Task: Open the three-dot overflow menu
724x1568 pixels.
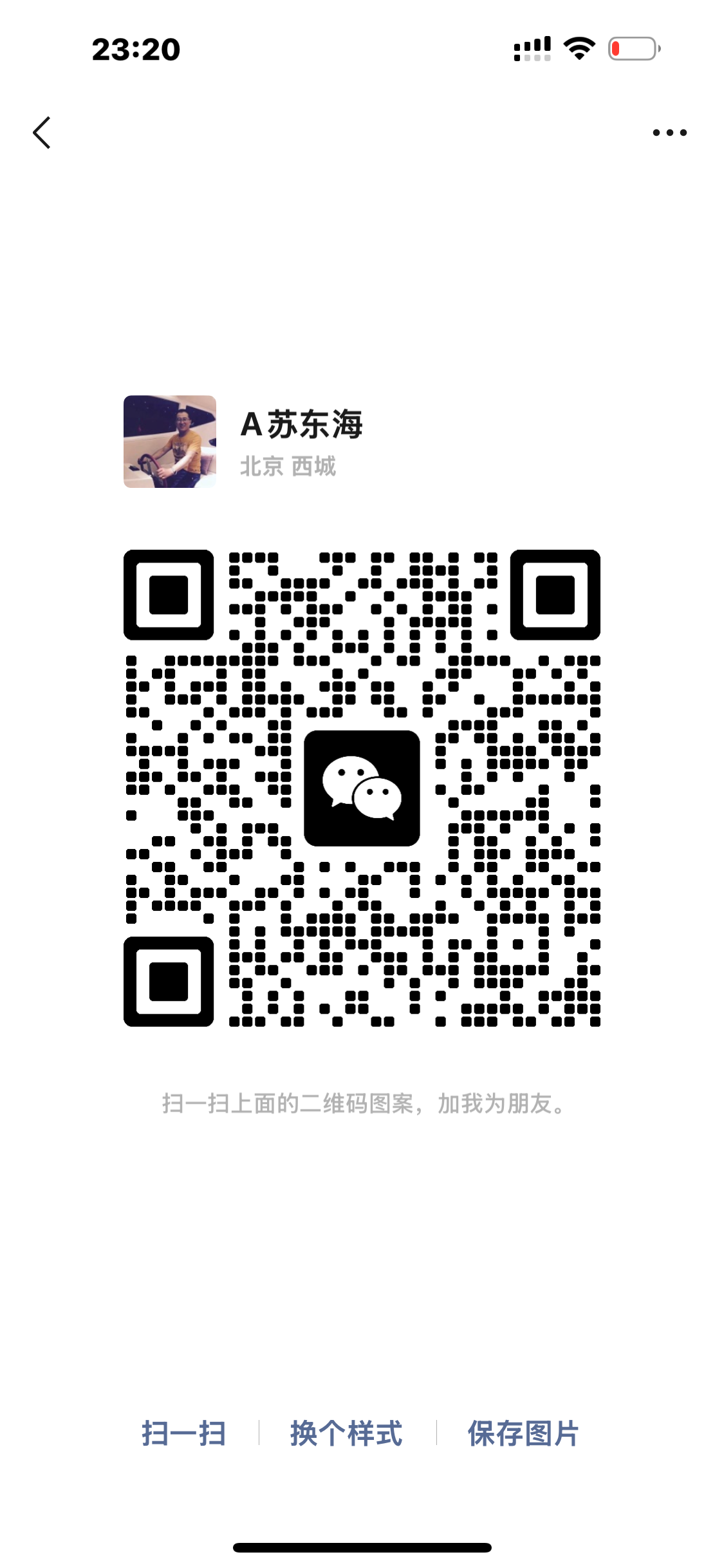Action: (669, 133)
